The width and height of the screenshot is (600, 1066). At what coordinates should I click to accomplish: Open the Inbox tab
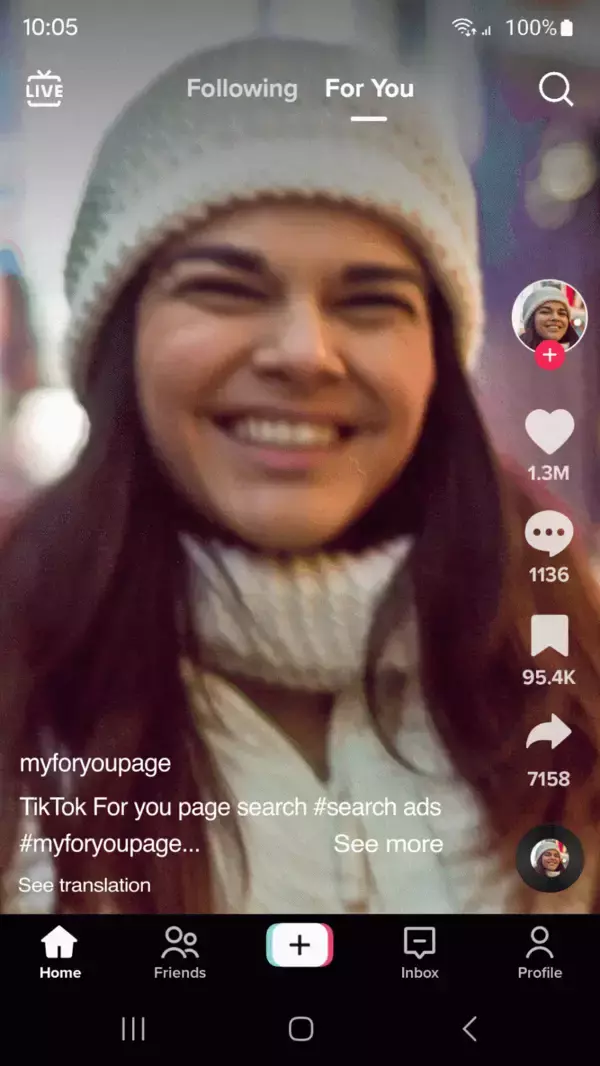tap(420, 952)
